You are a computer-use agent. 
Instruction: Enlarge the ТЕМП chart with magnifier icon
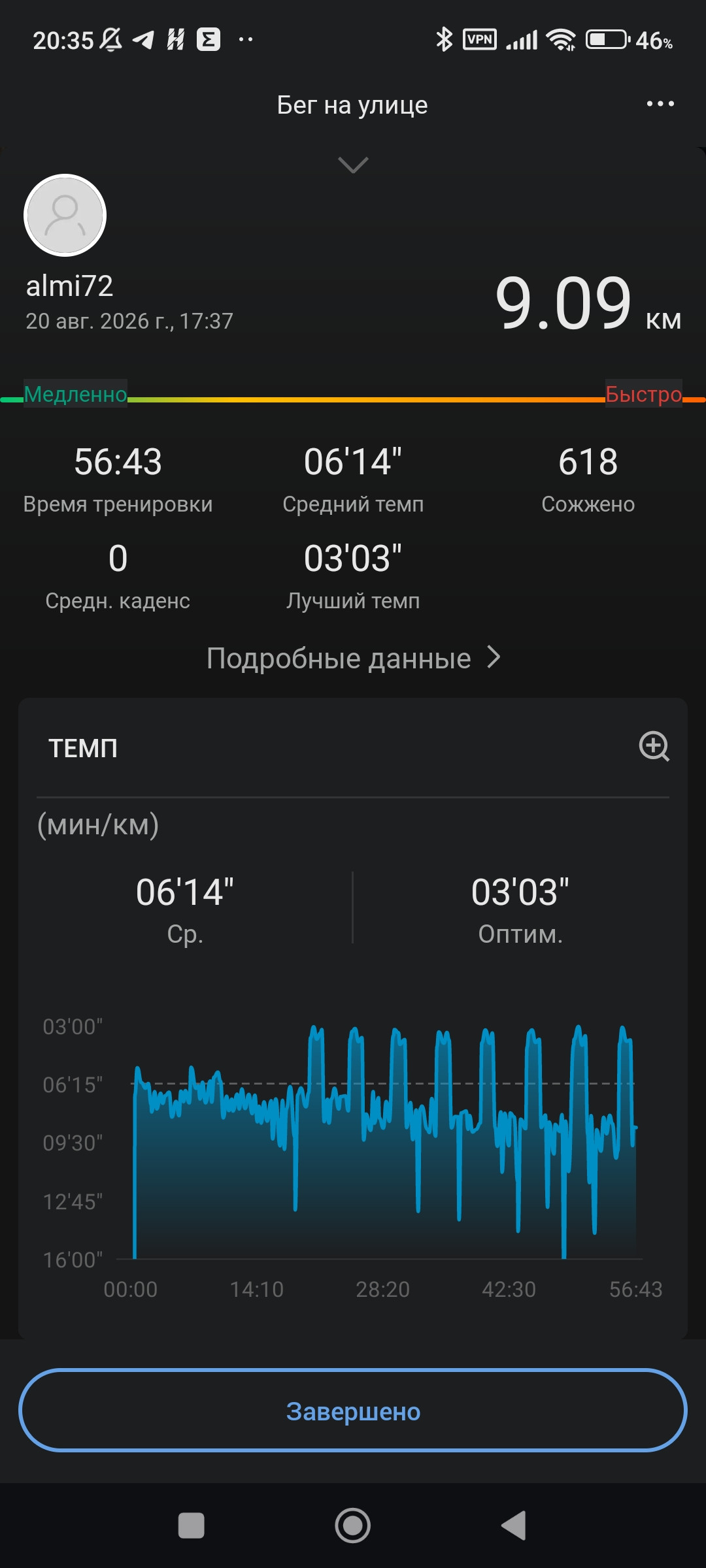(x=654, y=746)
